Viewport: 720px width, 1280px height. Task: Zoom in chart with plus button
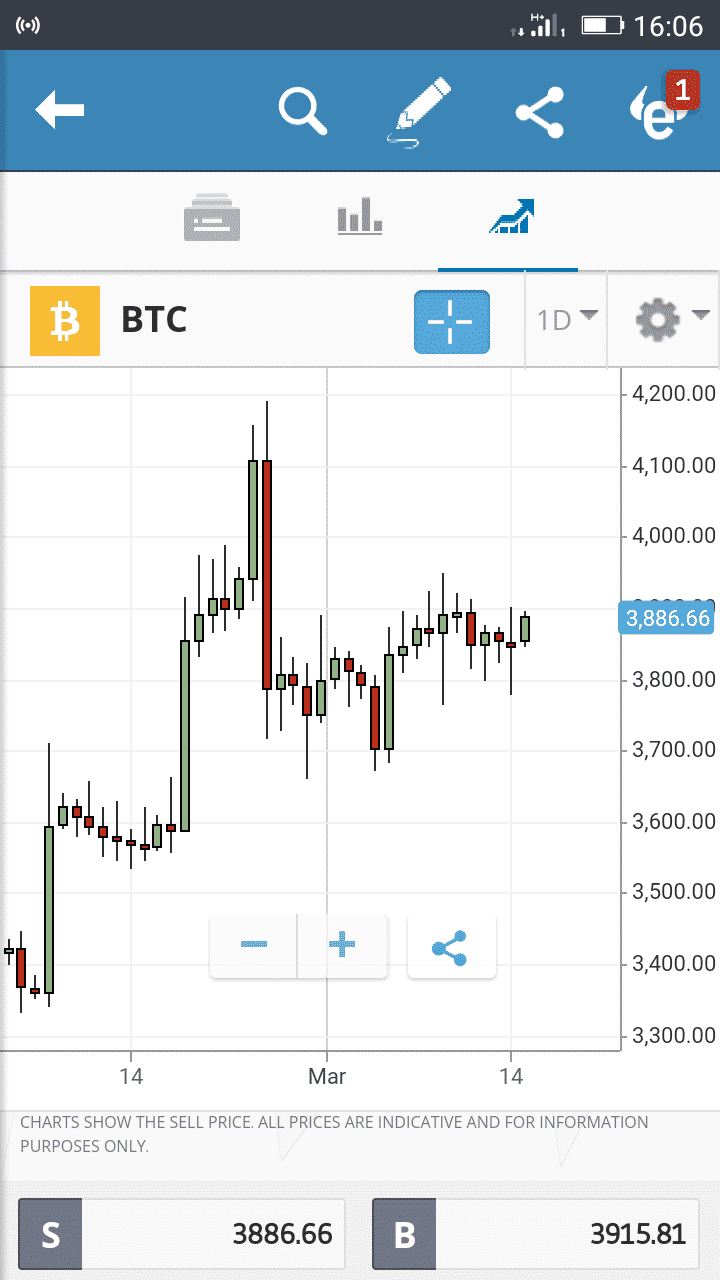pos(342,945)
